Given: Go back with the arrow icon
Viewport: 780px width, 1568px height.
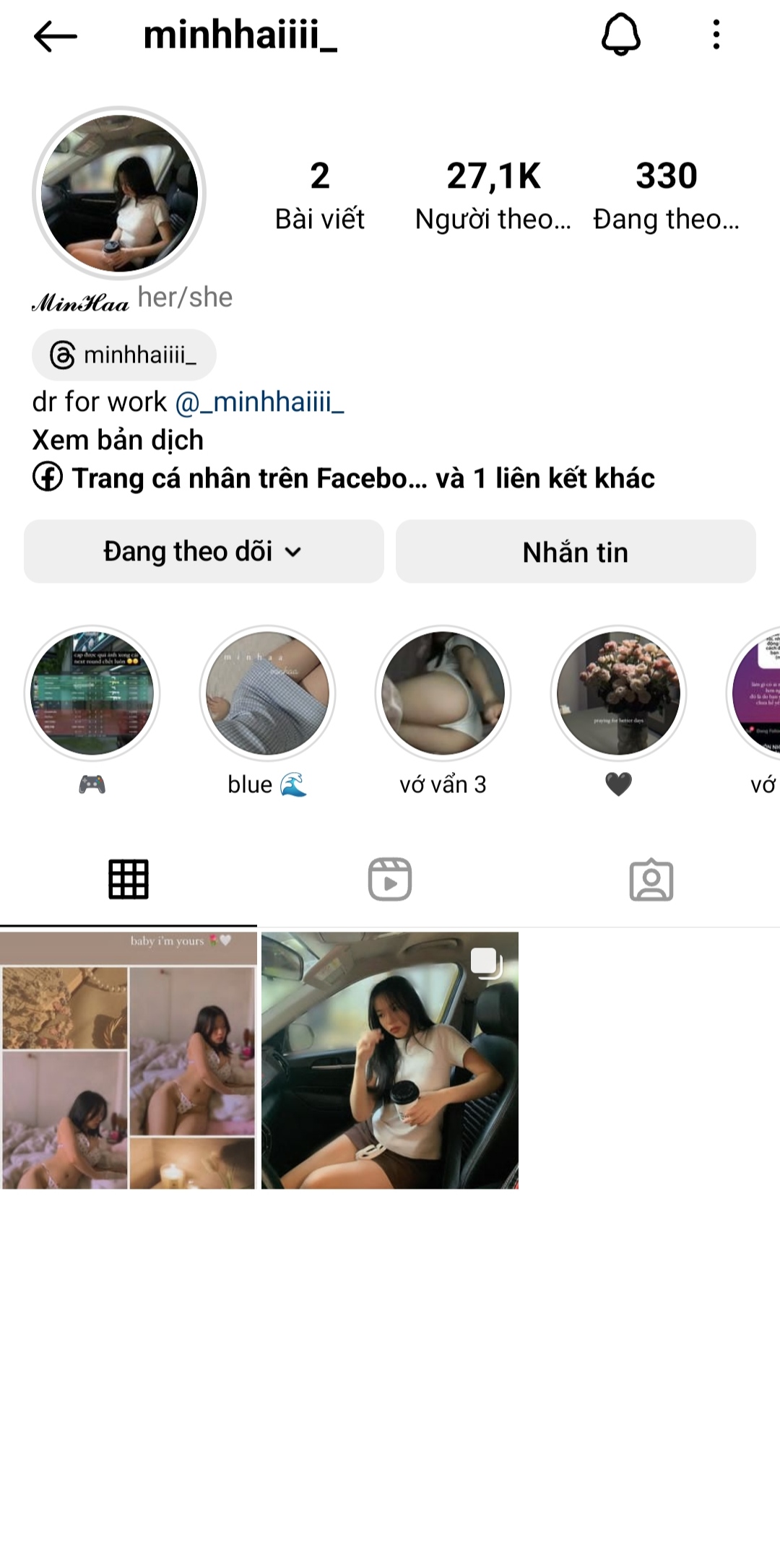Looking at the screenshot, I should click(55, 36).
